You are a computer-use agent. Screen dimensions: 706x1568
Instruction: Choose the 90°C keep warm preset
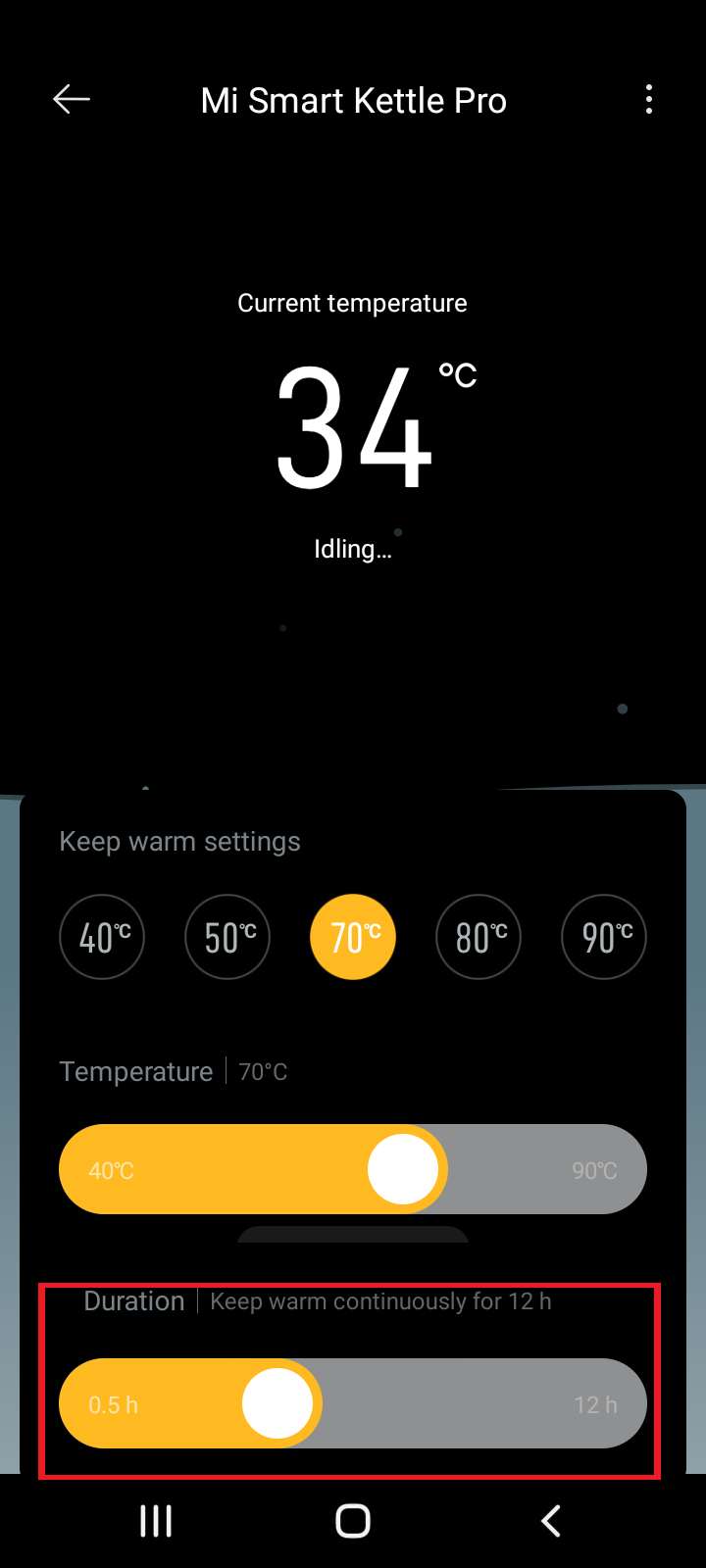(604, 937)
